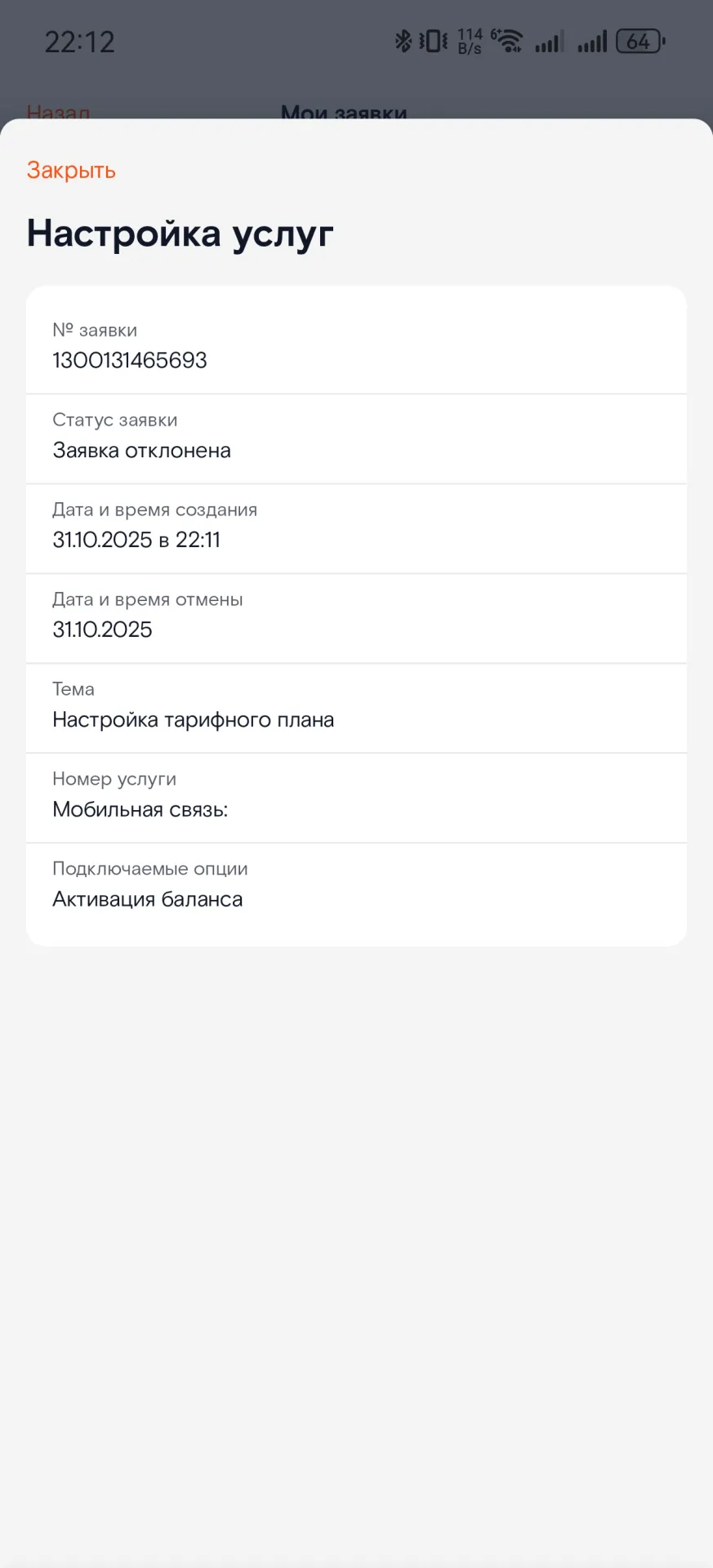Close the Настройка услуг sheet via Закрыть
713x1568 pixels.
tap(71, 171)
